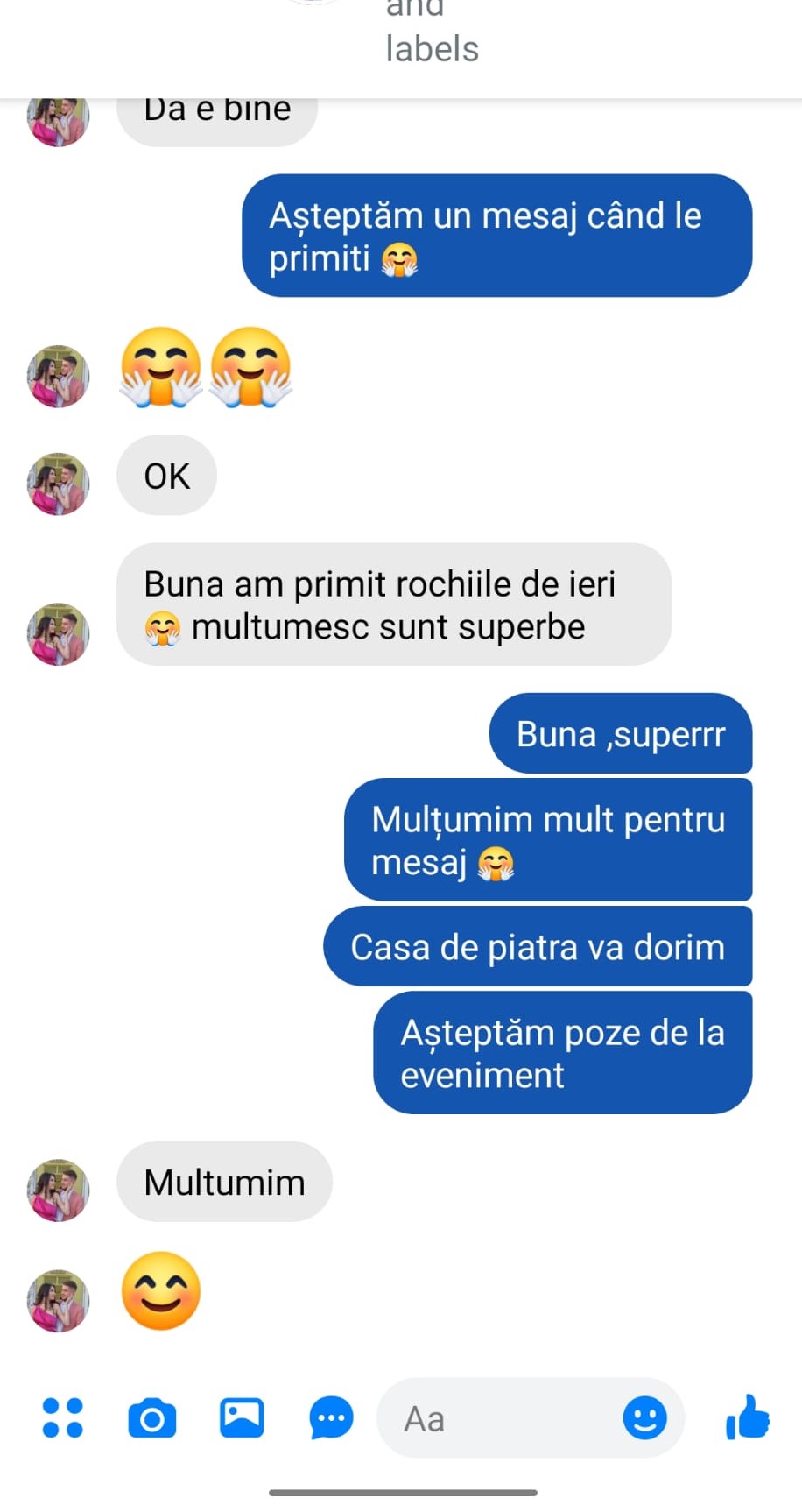Viewport: 802px width, 1512px height.
Task: Open the camera to take a photo
Action: (151, 1418)
